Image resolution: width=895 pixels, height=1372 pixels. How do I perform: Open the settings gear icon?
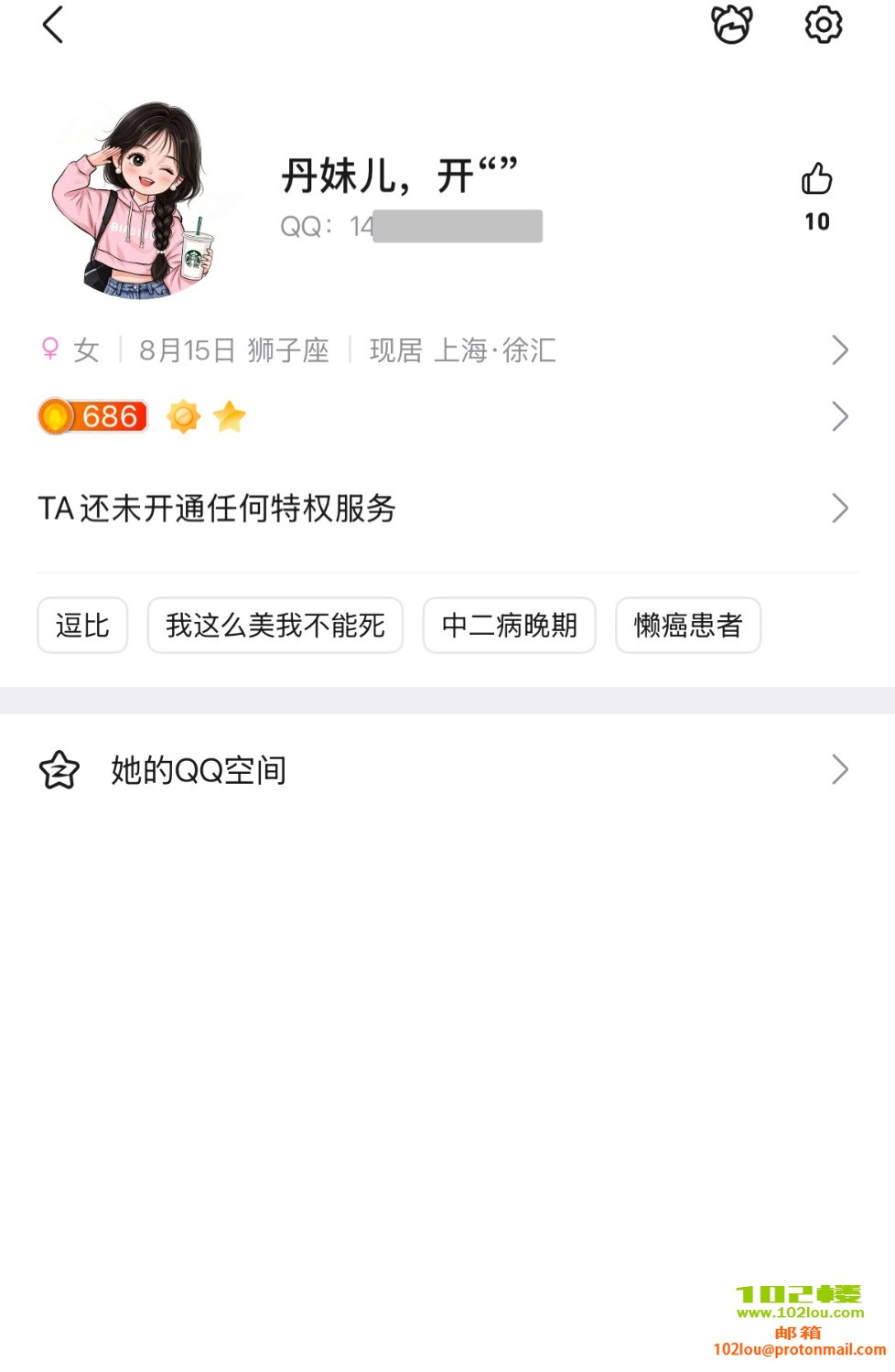(x=823, y=25)
